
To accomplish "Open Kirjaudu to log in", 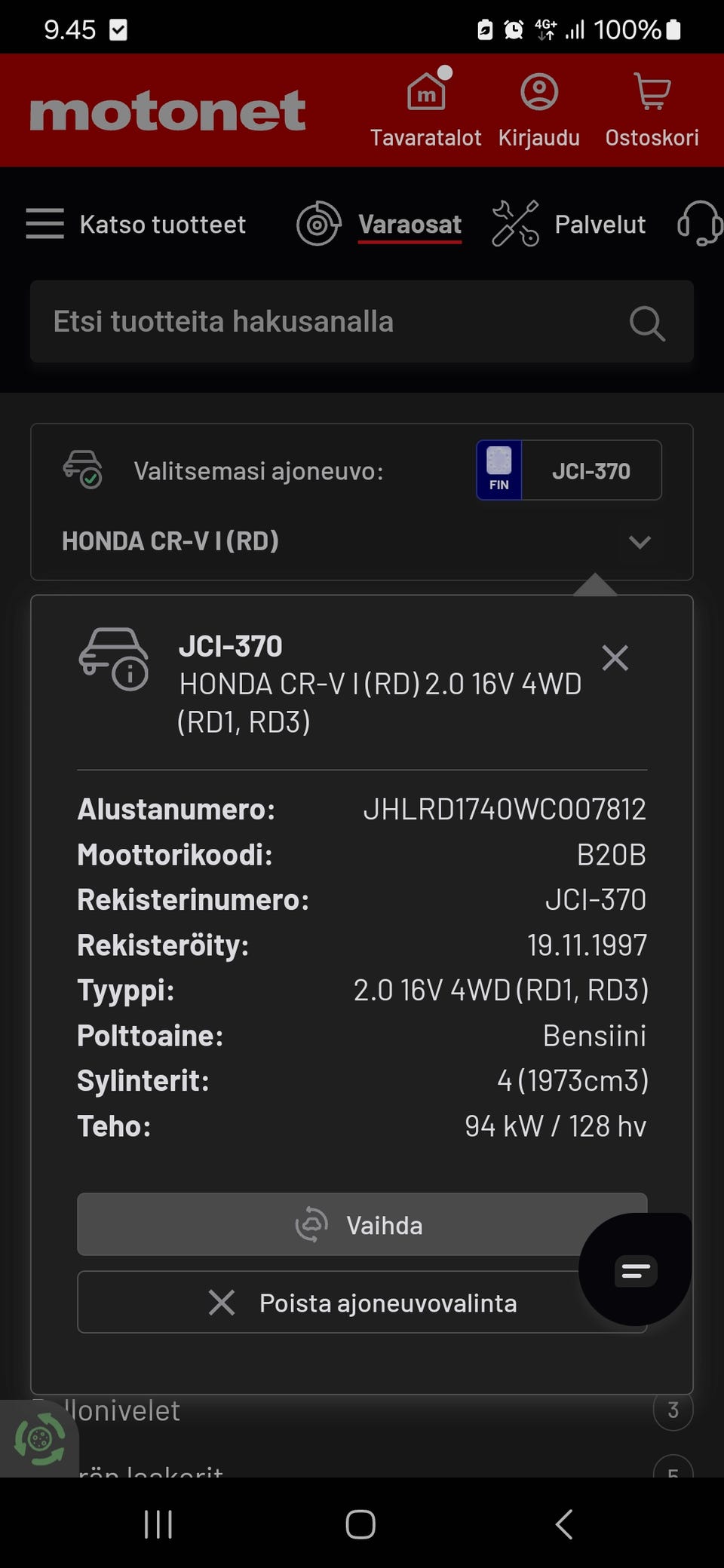I will [x=538, y=110].
